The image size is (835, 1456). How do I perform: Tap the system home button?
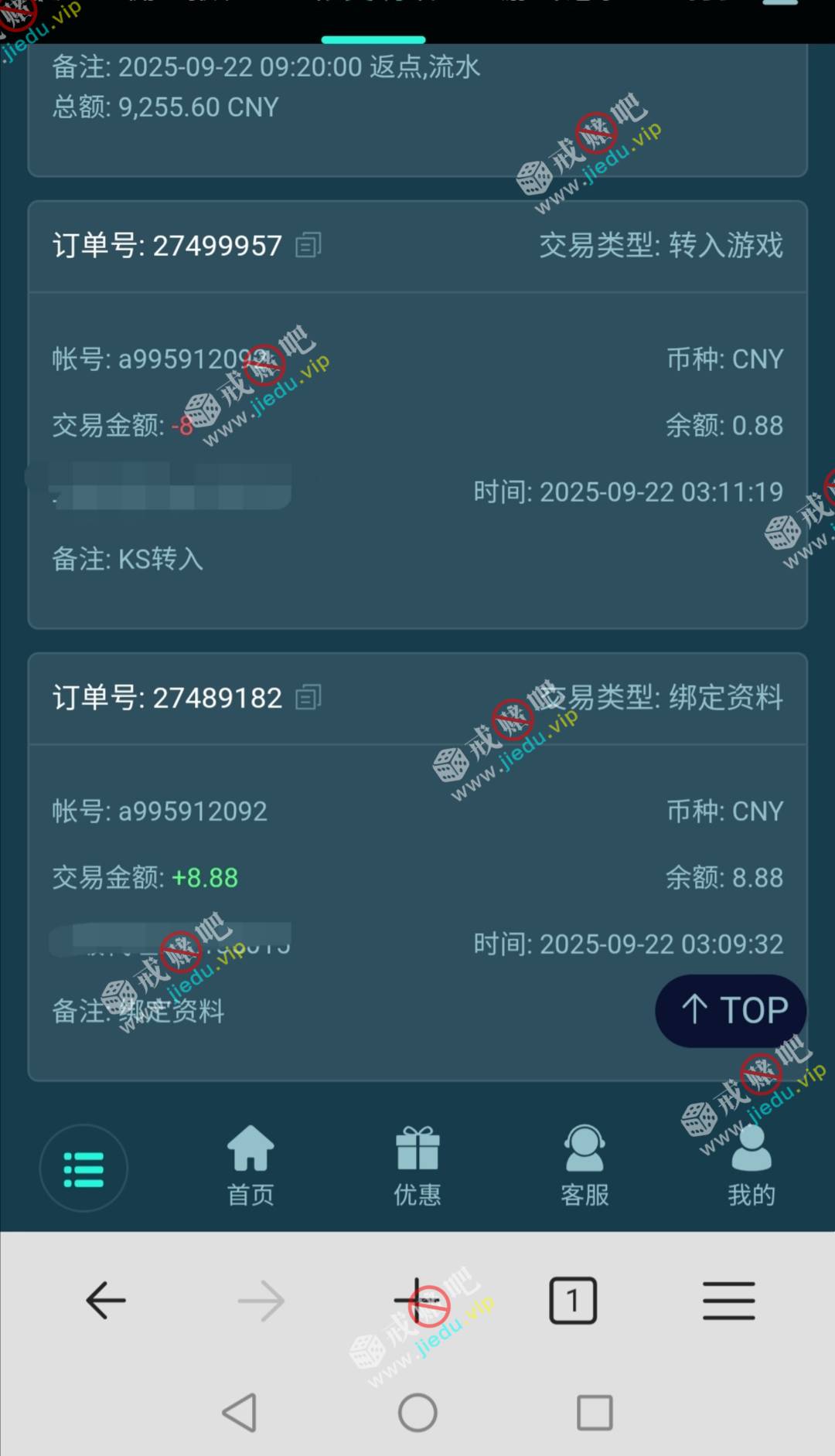coord(417,1413)
